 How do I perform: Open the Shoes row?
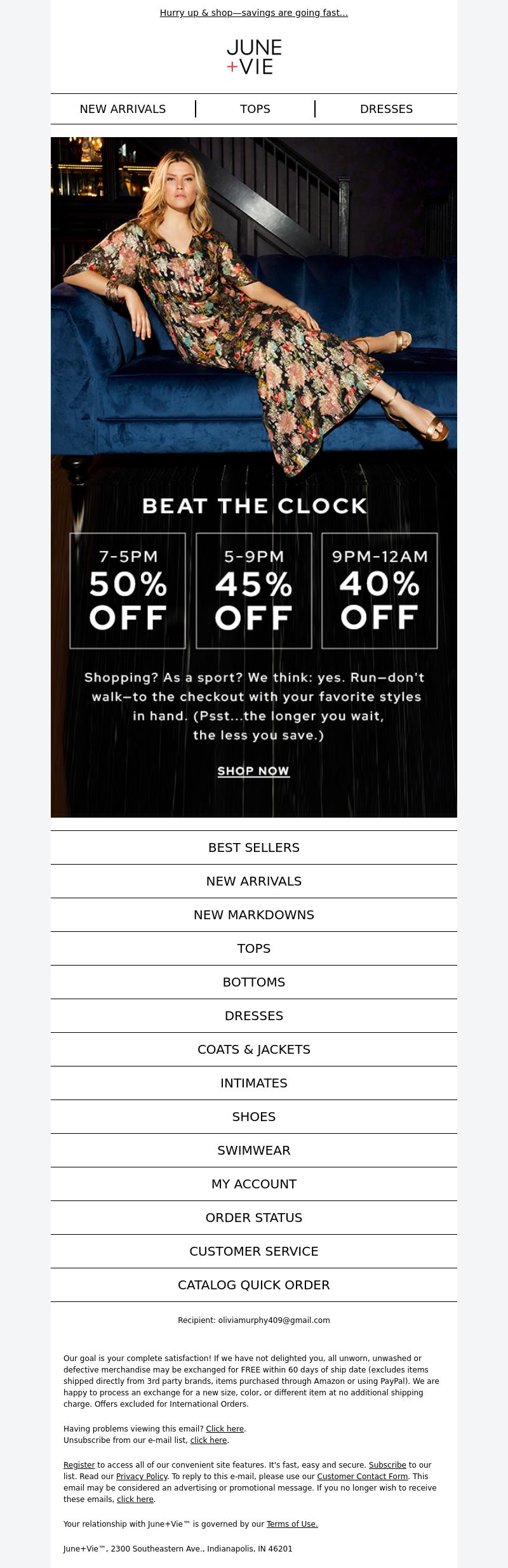[x=253, y=1117]
